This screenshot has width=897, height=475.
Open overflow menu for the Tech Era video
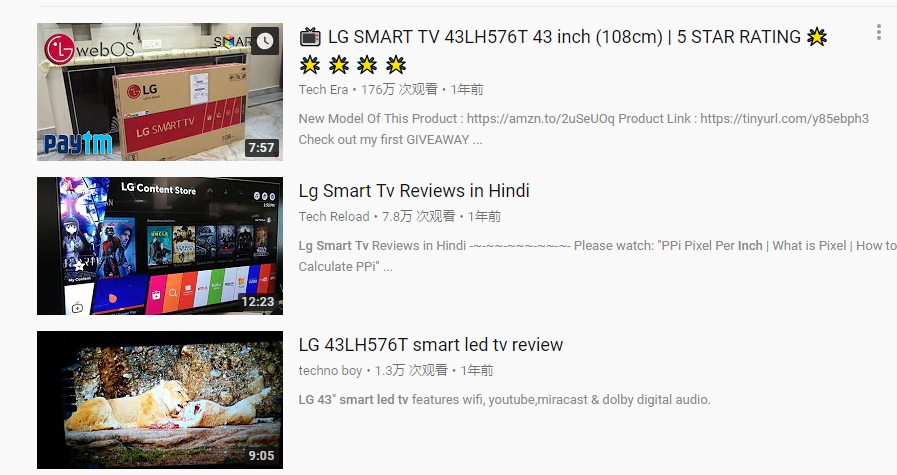(878, 33)
